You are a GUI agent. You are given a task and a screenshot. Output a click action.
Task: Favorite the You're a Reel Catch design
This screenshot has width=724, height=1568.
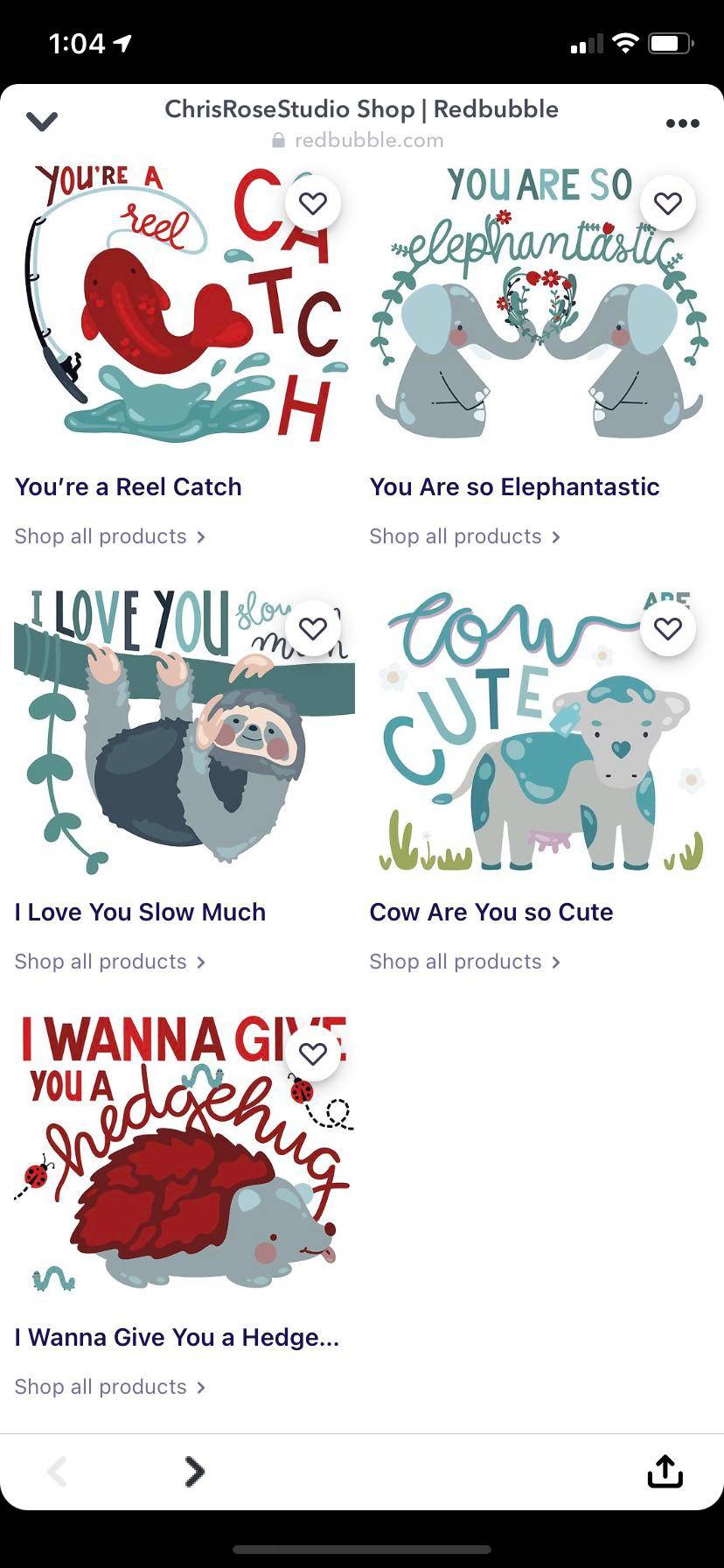click(x=313, y=202)
